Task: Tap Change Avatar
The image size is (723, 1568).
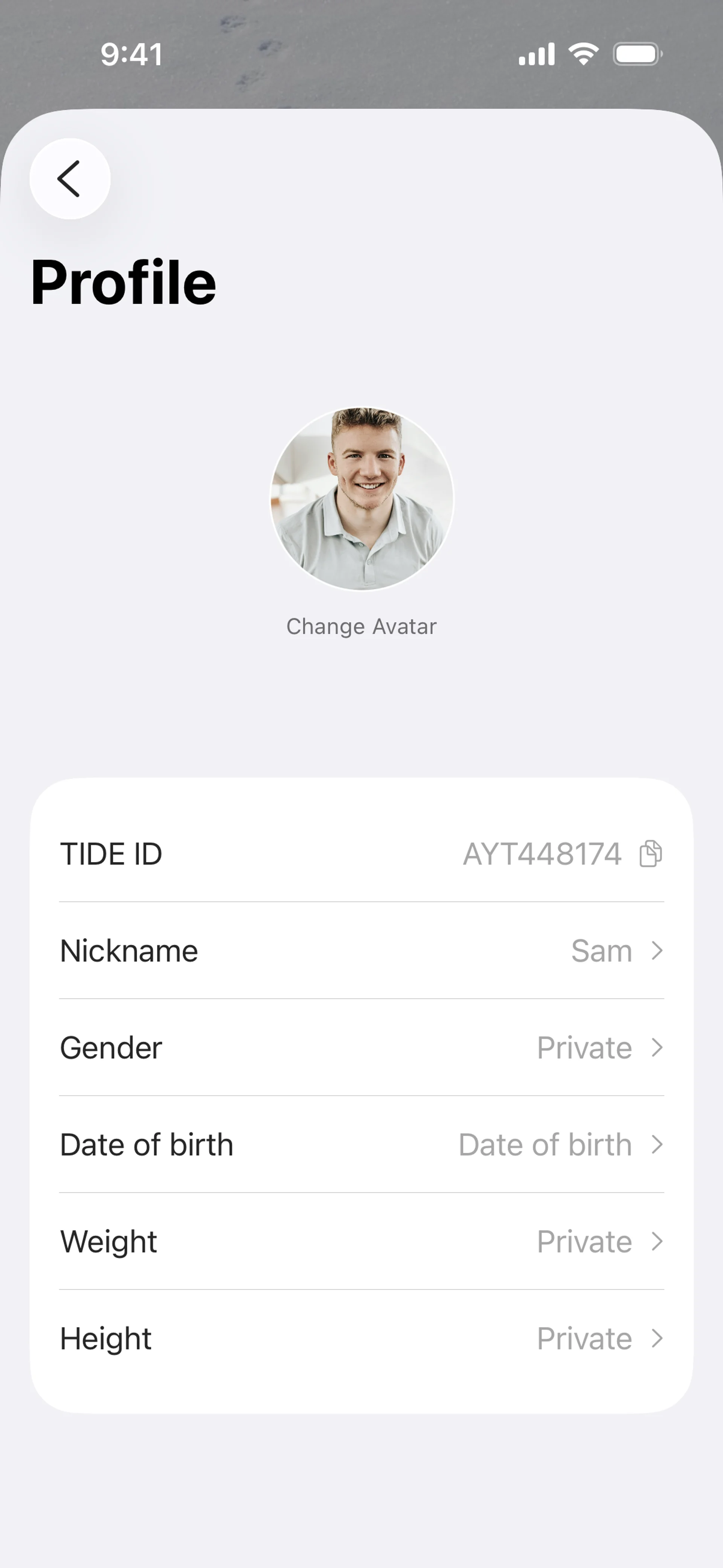Action: [361, 627]
